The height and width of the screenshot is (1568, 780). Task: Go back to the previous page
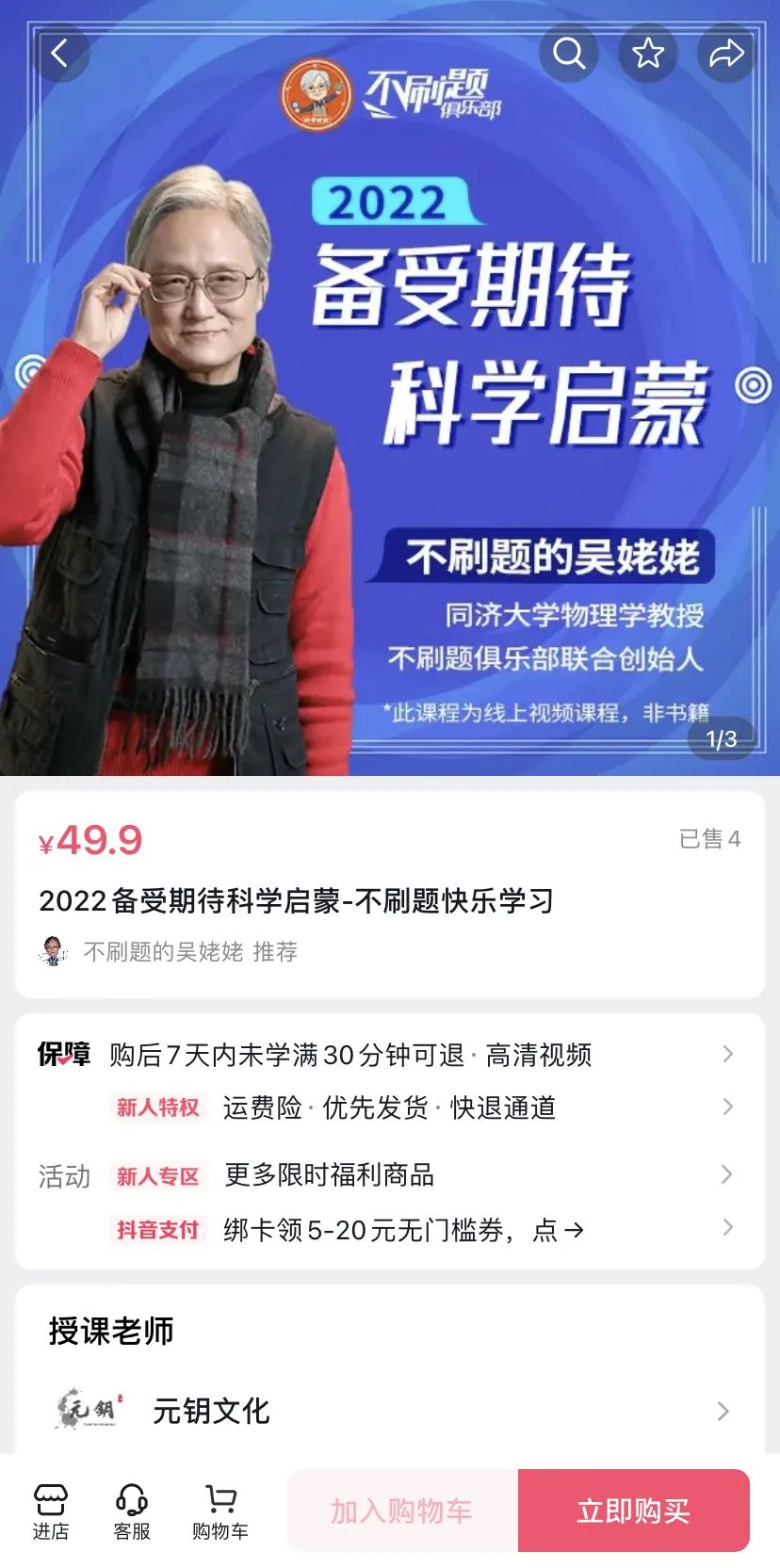tap(59, 53)
